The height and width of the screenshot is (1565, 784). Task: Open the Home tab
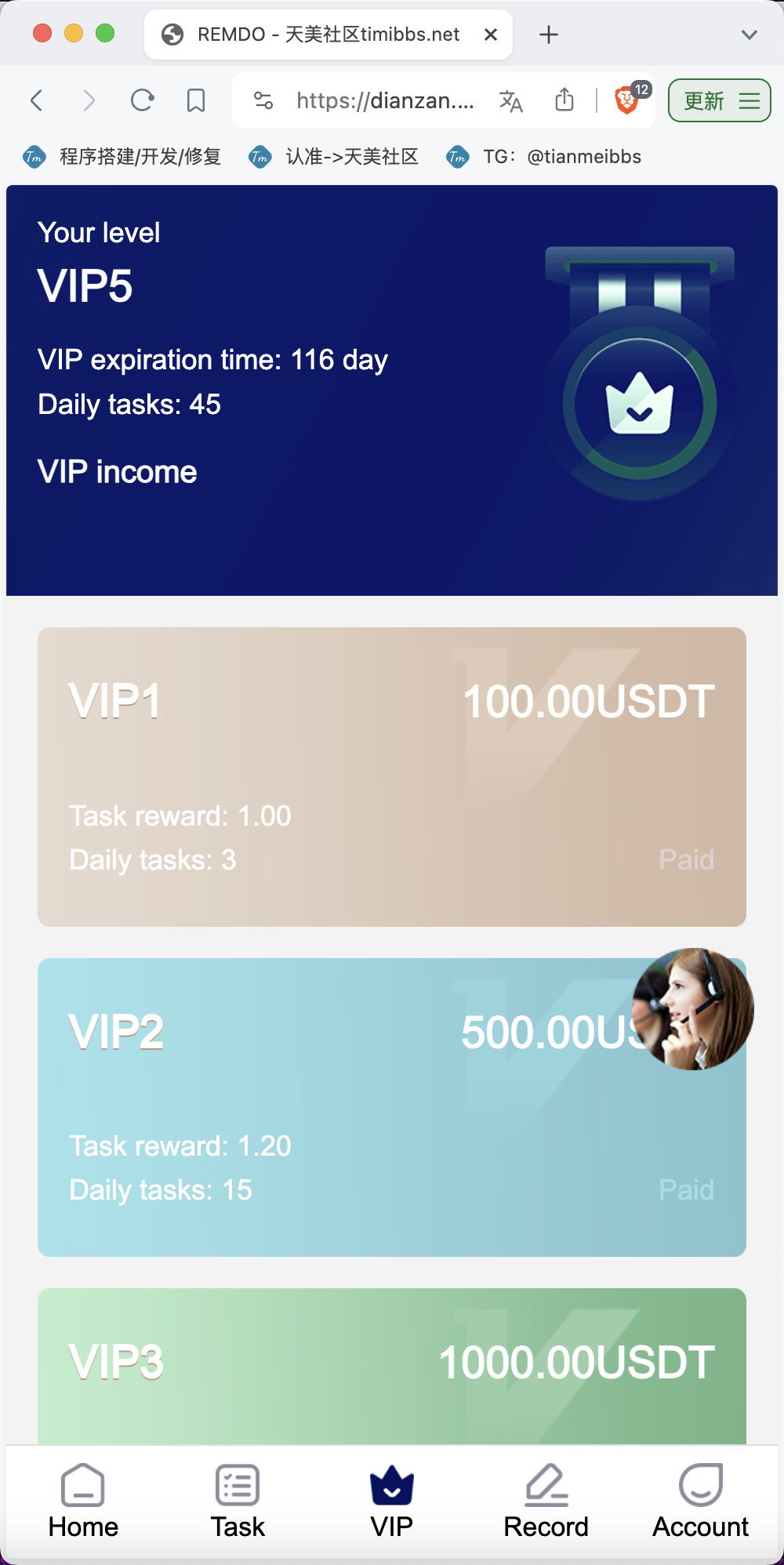coord(83,1501)
